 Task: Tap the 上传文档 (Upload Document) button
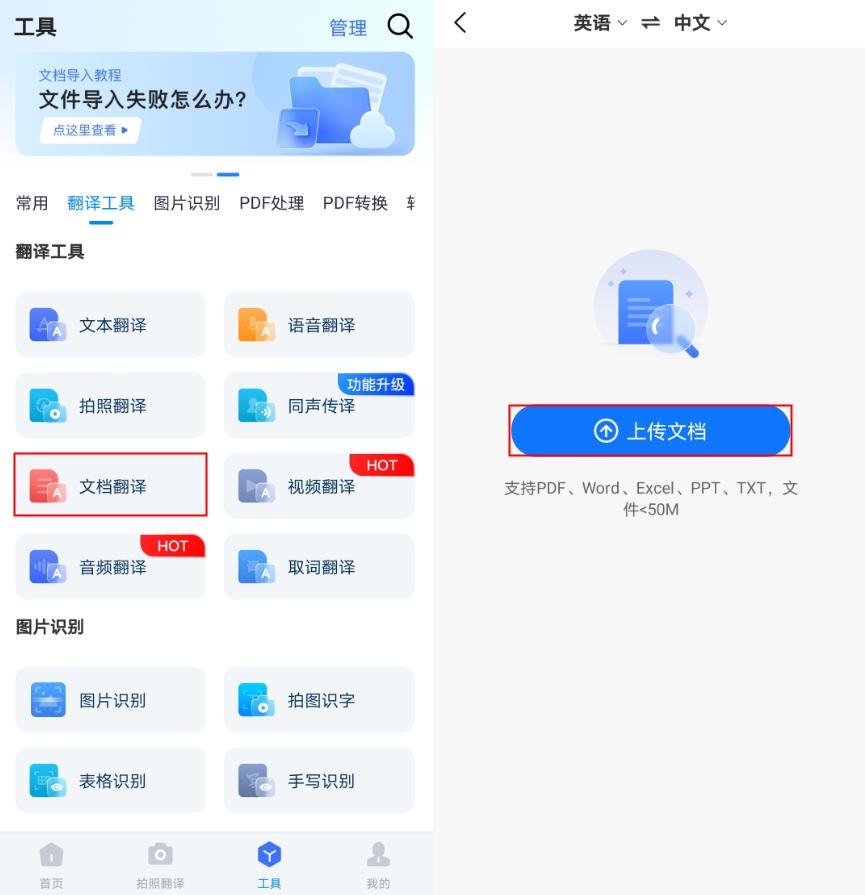pos(649,430)
